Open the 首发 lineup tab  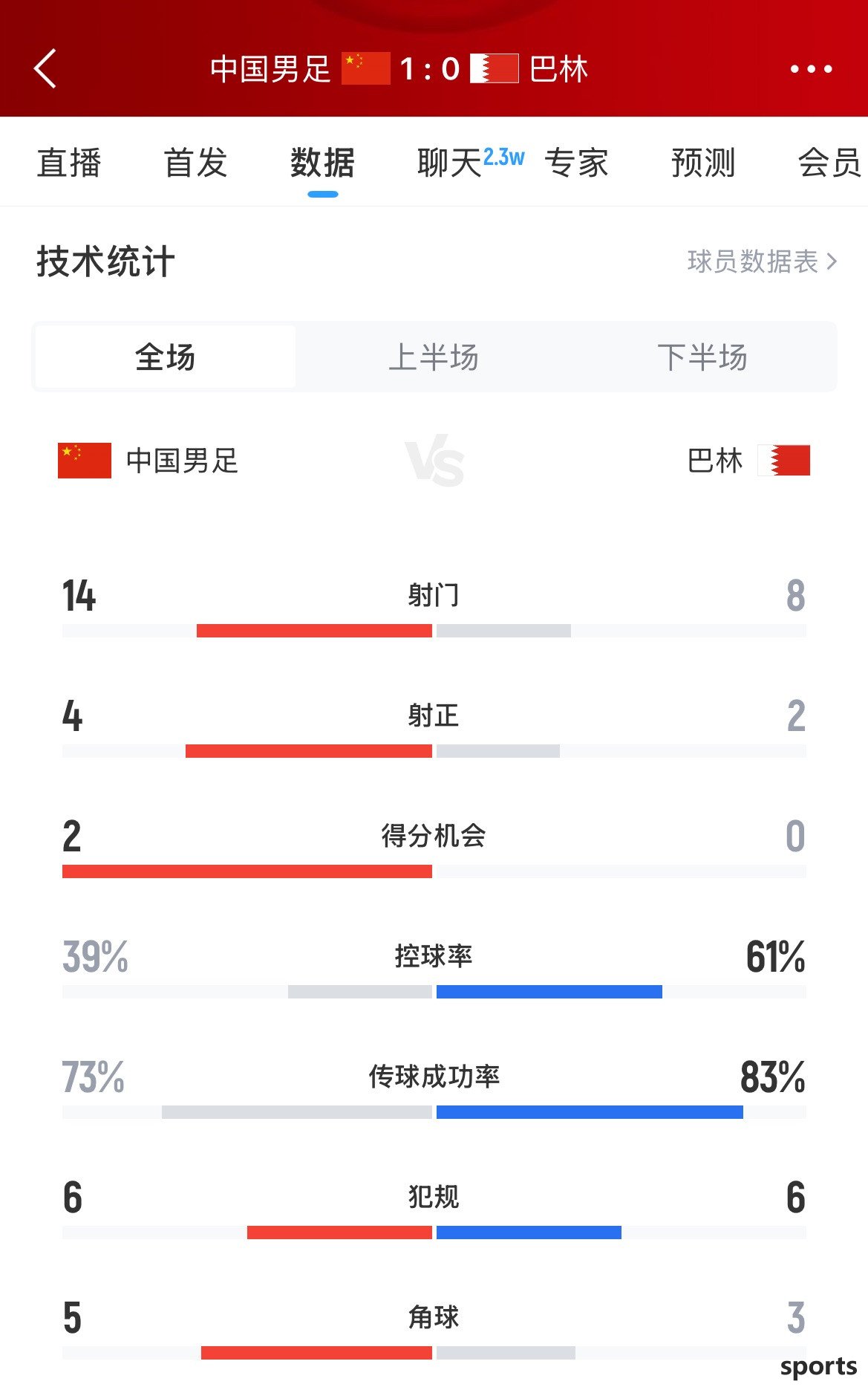196,163
